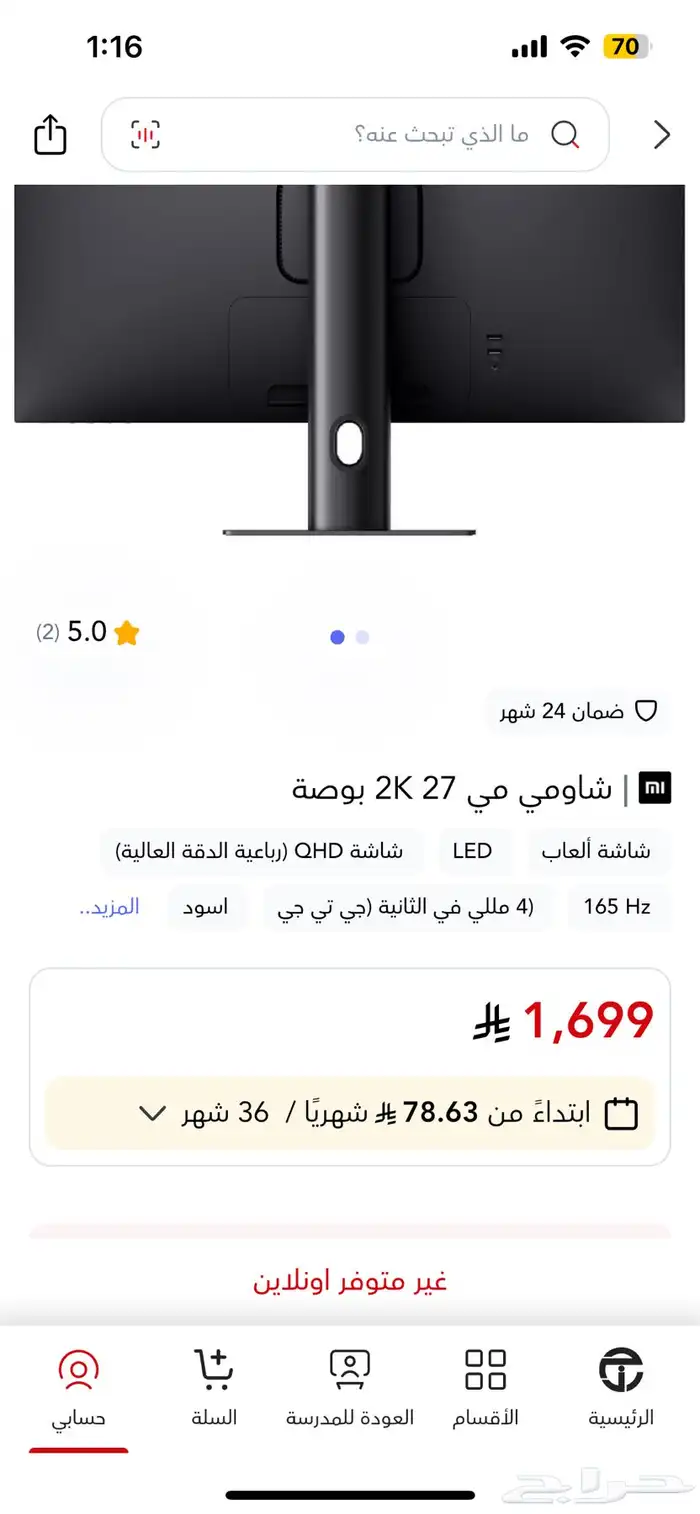
Task: Tap the ضمان 24 شهر warranty chip
Action: pyautogui.click(x=578, y=711)
